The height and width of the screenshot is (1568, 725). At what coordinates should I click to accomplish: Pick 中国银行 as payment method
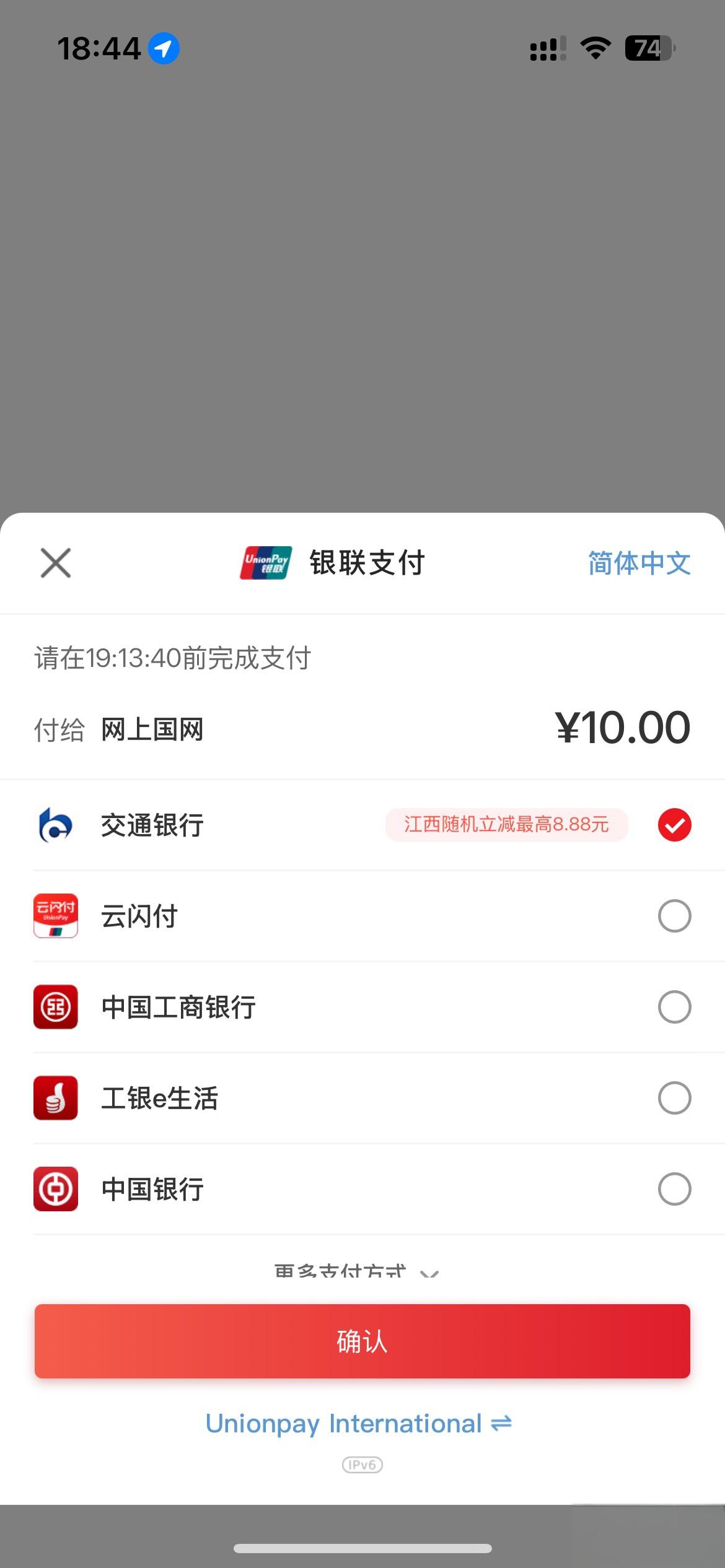pyautogui.click(x=362, y=1189)
